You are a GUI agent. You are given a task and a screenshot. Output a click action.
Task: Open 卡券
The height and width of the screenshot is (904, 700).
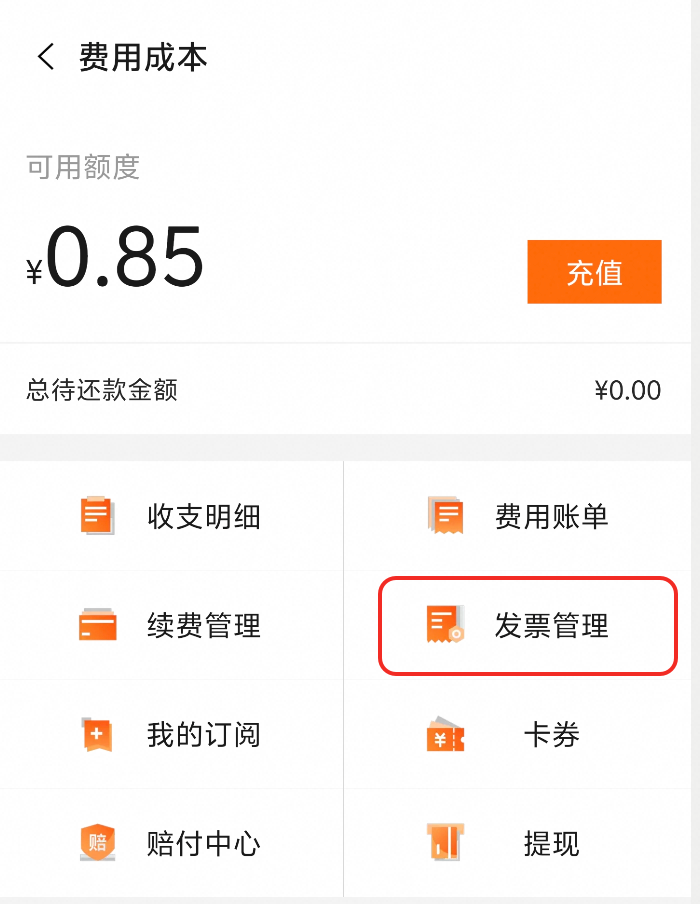pyautogui.click(x=520, y=735)
